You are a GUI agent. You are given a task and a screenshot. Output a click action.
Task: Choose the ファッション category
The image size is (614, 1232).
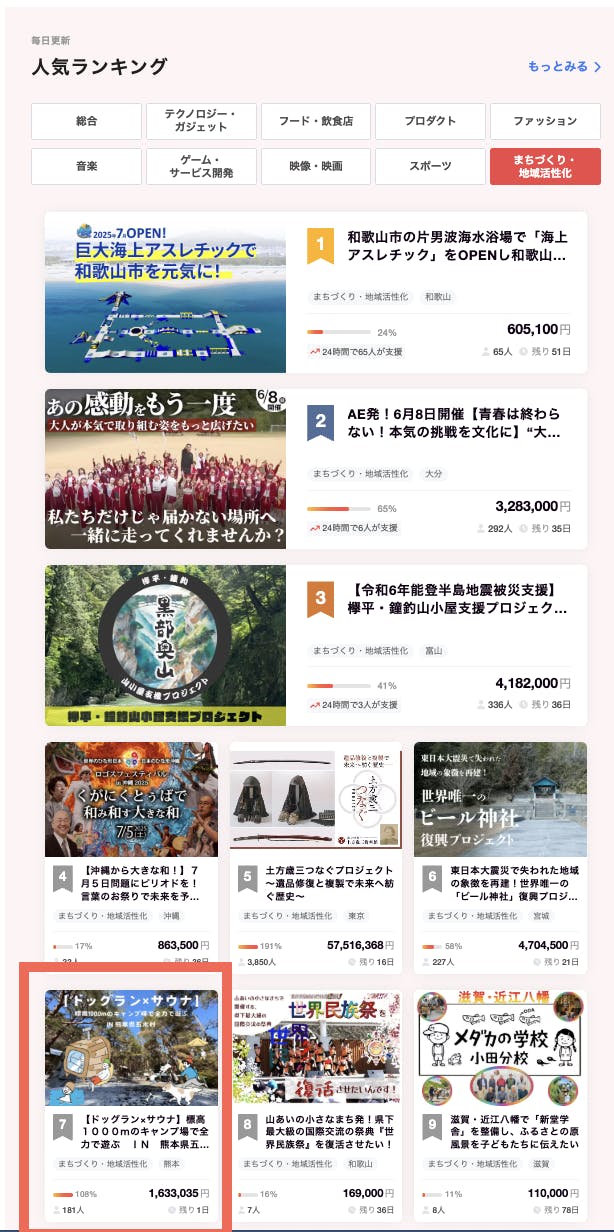point(545,121)
